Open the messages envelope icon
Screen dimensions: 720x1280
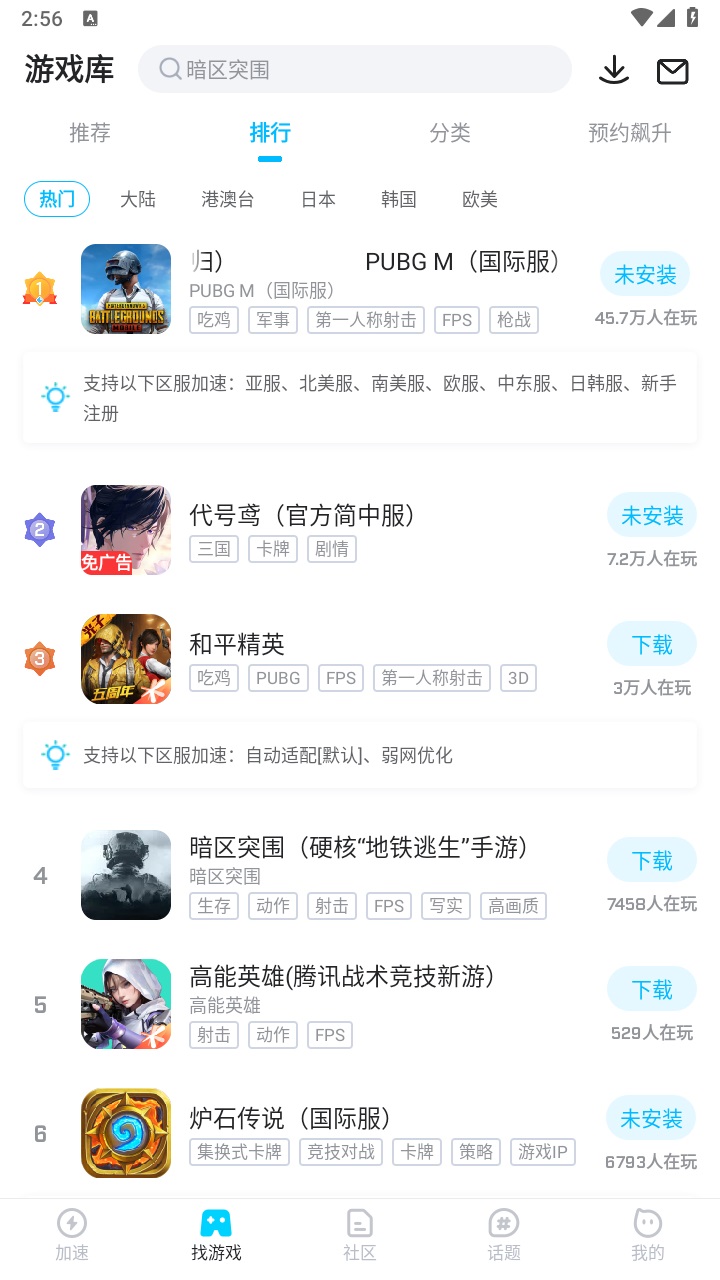tap(672, 71)
